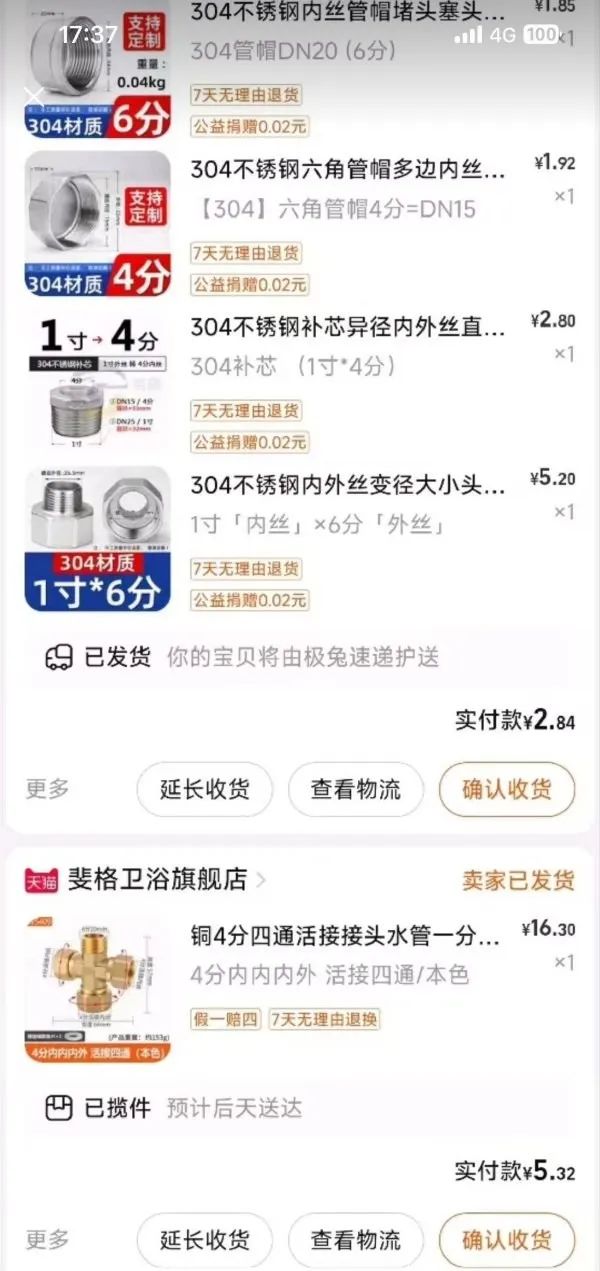Confirm receipt of the ¥2.84 order

coord(506,789)
